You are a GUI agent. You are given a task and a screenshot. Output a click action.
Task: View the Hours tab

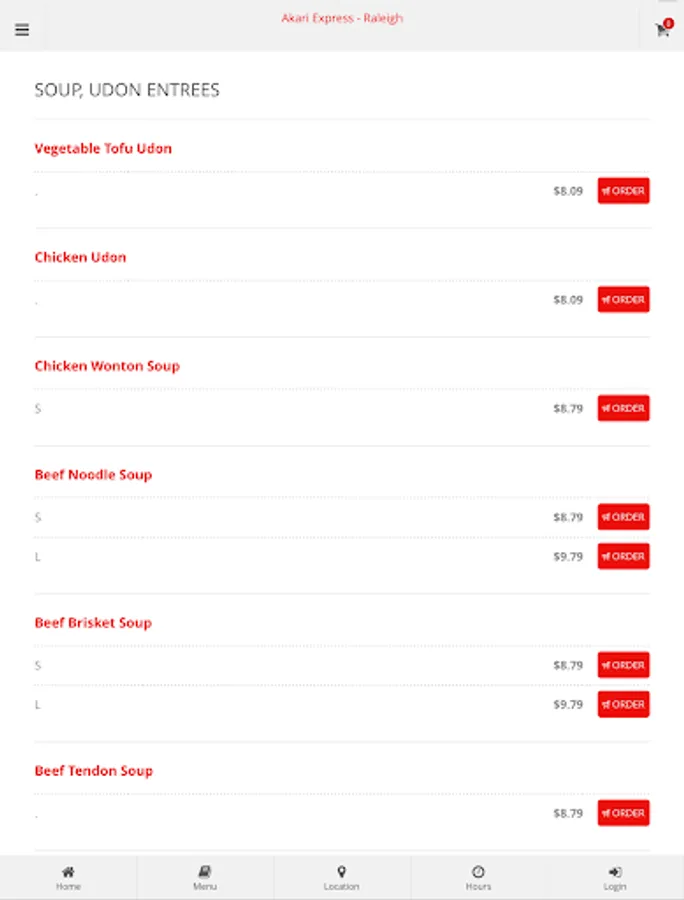click(478, 878)
